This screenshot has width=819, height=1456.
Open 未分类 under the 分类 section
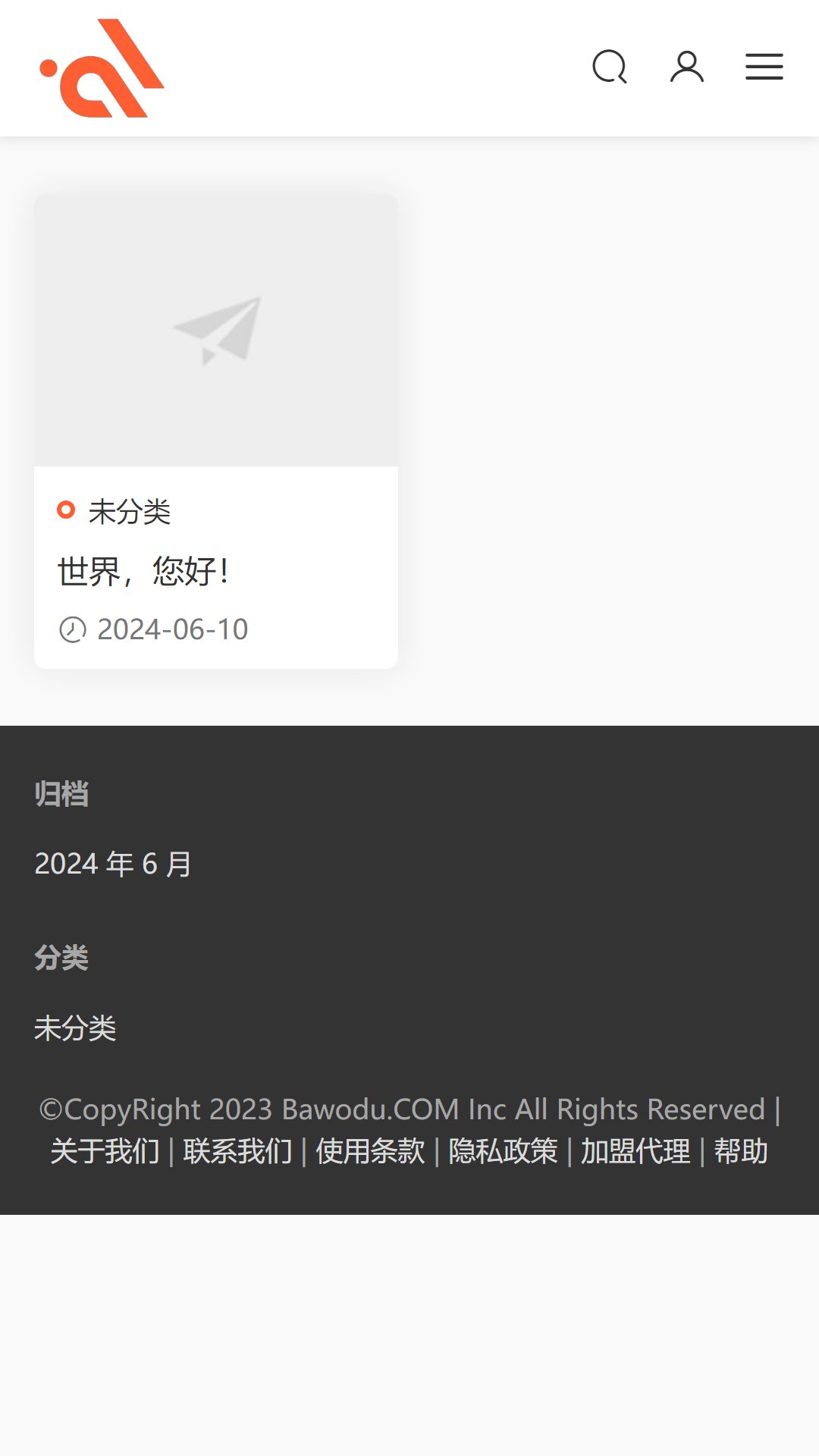click(x=75, y=1028)
